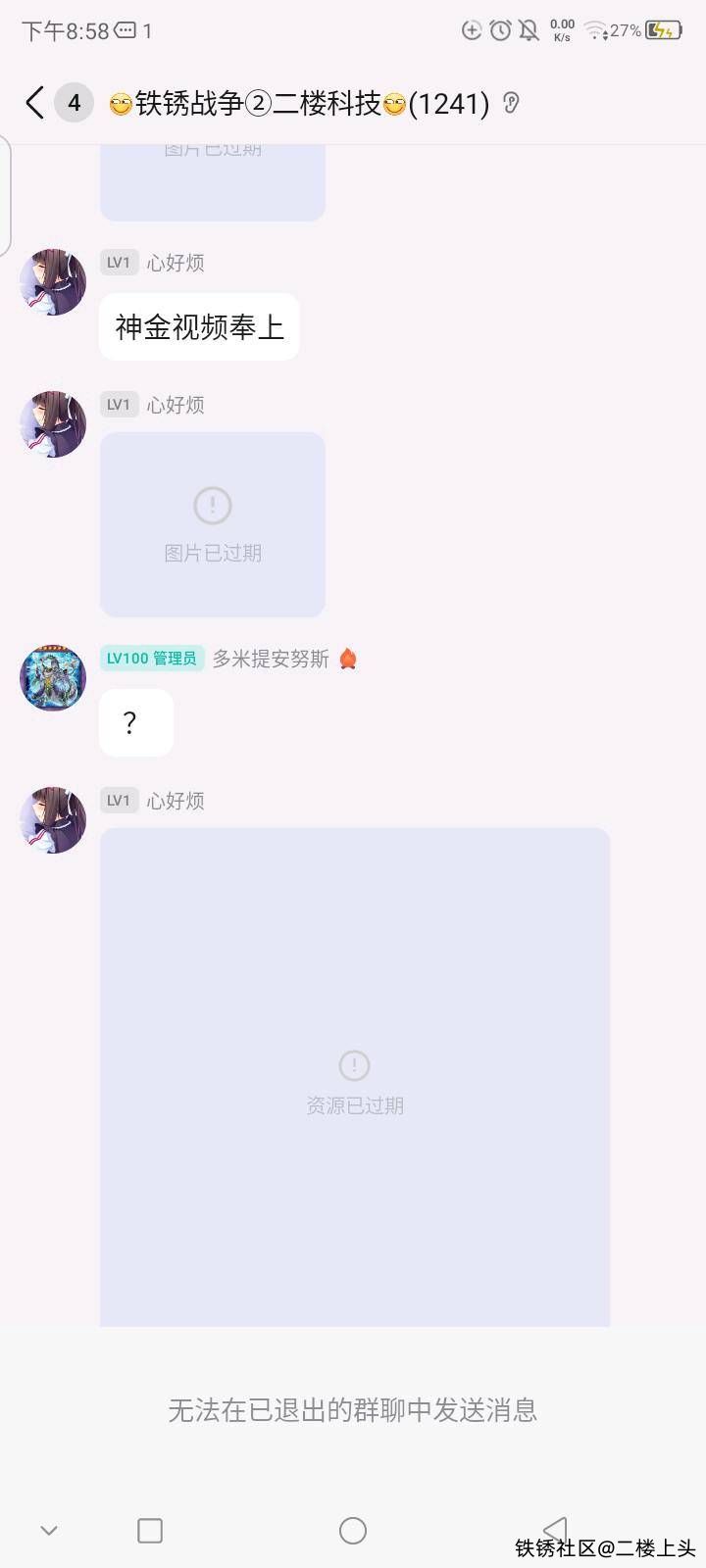This screenshot has height=1568, width=706.
Task: Open 多米提安努斯's avatar profile
Action: (x=53, y=677)
